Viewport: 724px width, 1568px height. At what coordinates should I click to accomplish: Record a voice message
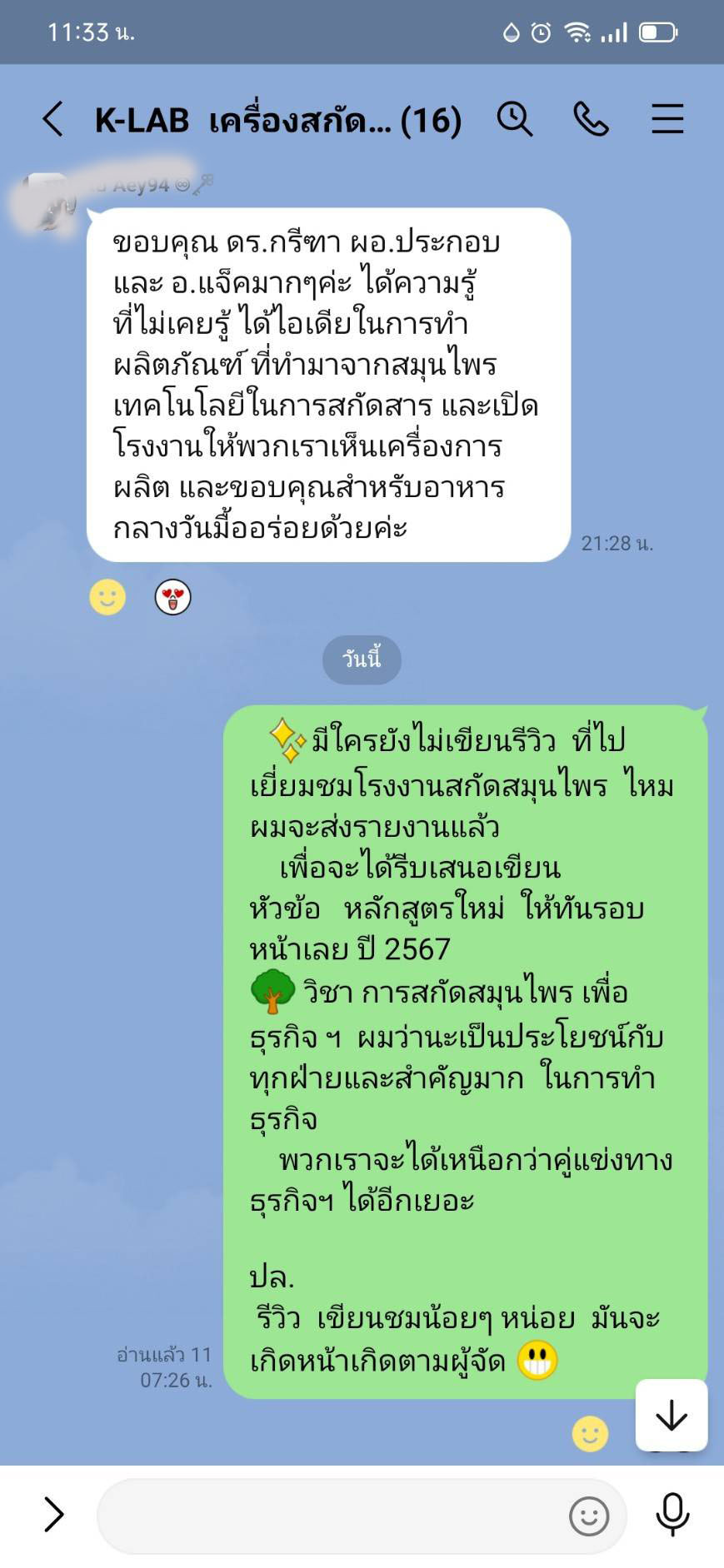[x=672, y=1515]
